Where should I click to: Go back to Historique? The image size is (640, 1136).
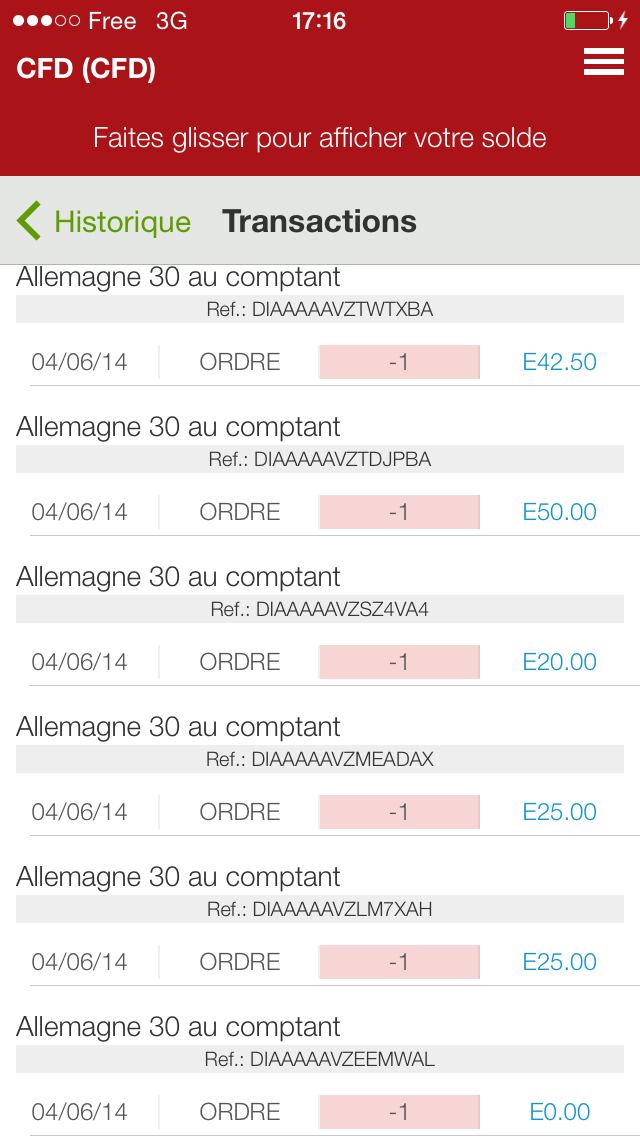[104, 221]
